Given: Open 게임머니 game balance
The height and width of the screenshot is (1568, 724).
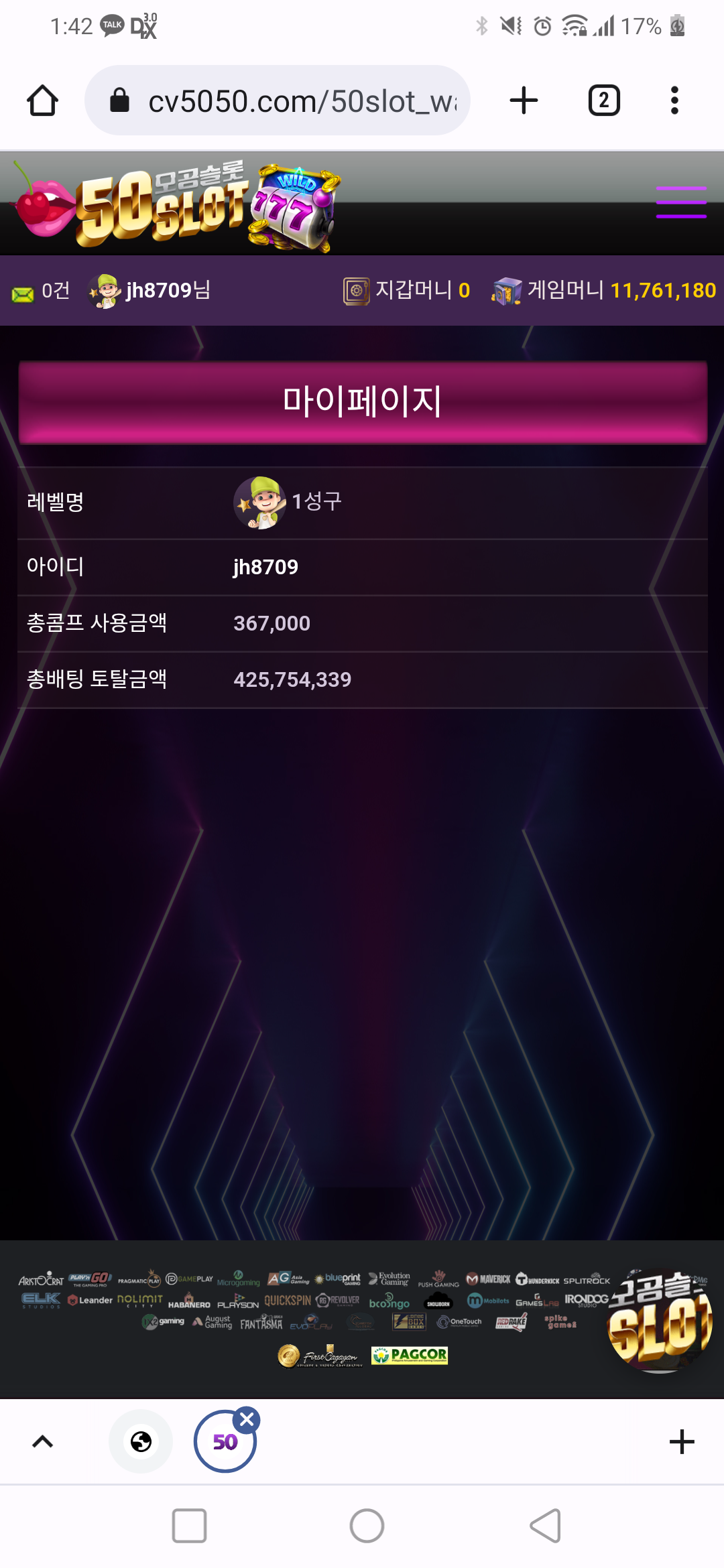Looking at the screenshot, I should [603, 290].
